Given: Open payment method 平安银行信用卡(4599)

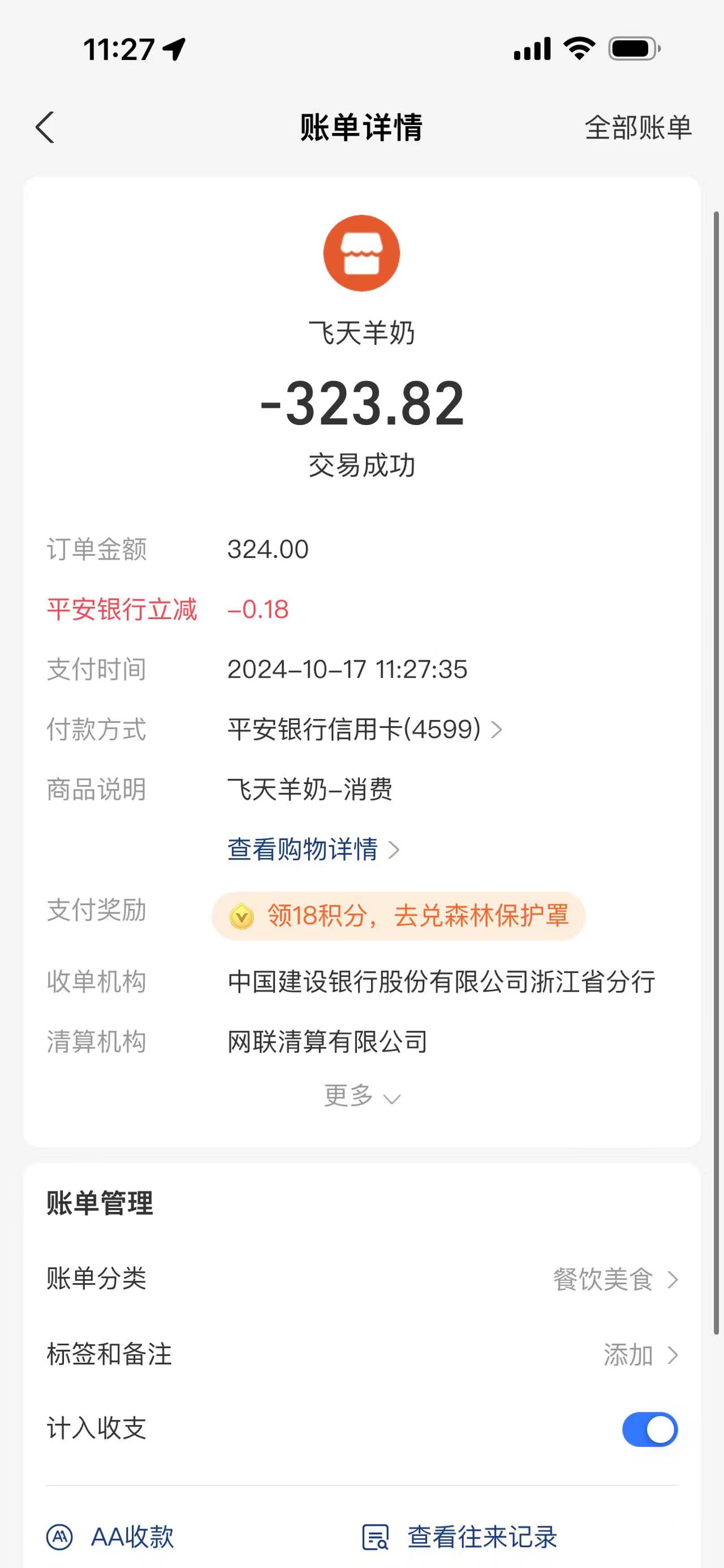Looking at the screenshot, I should [364, 729].
